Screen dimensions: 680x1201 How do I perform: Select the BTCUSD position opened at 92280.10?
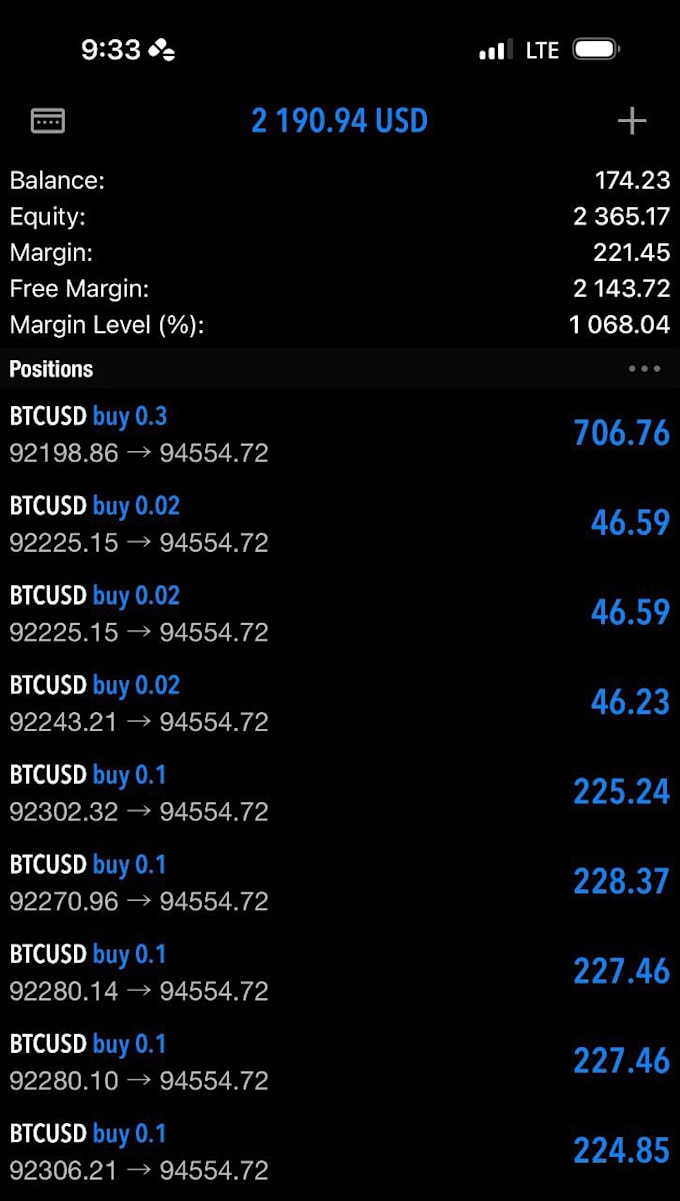tap(340, 1062)
